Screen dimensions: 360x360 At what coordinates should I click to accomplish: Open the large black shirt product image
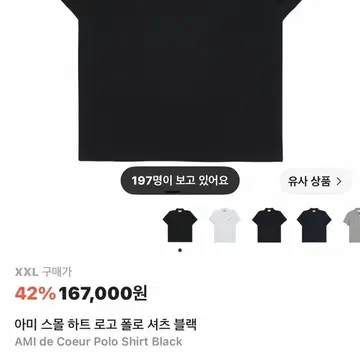tap(180, 81)
